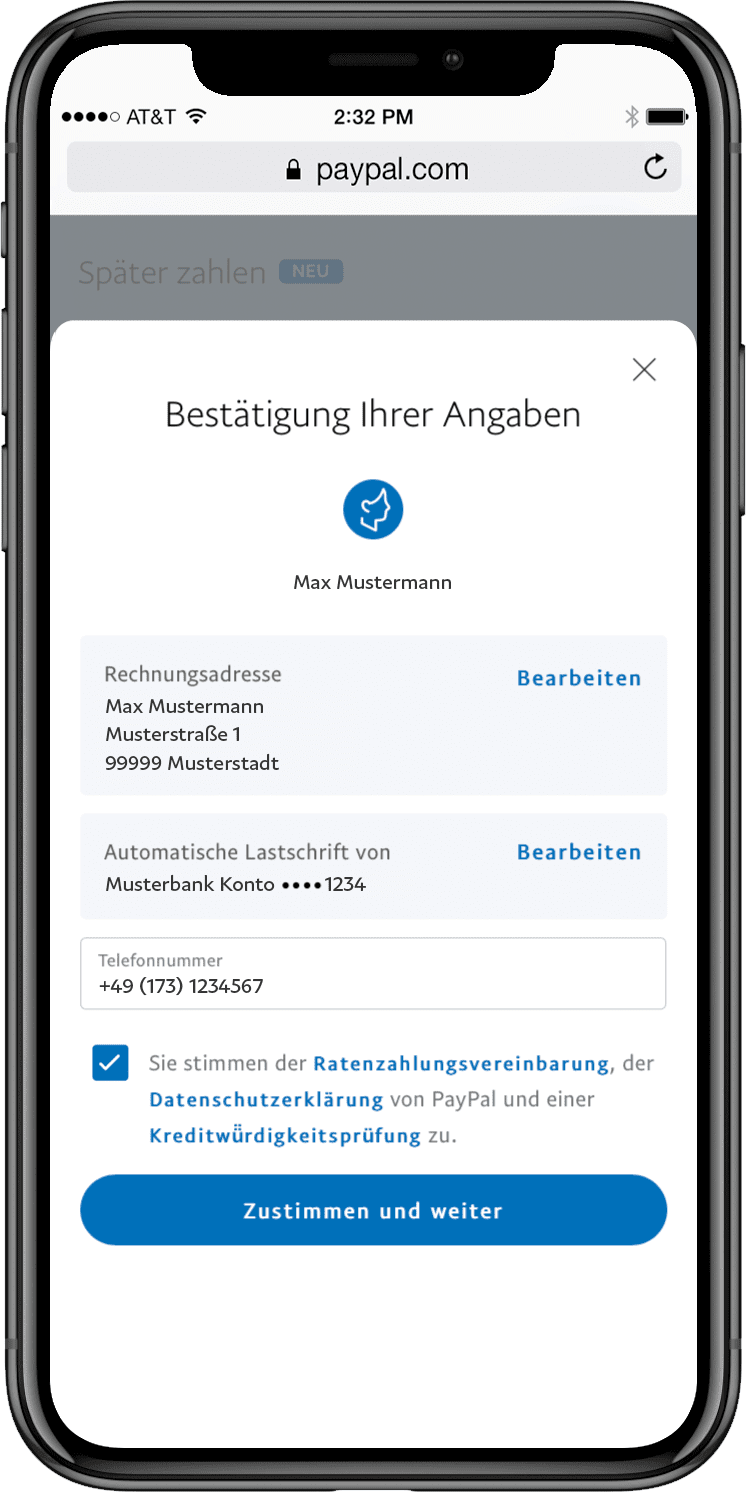The width and height of the screenshot is (746, 1492).
Task: Edit the Rechnungsadresse via Bearbeiten
Action: coord(578,678)
